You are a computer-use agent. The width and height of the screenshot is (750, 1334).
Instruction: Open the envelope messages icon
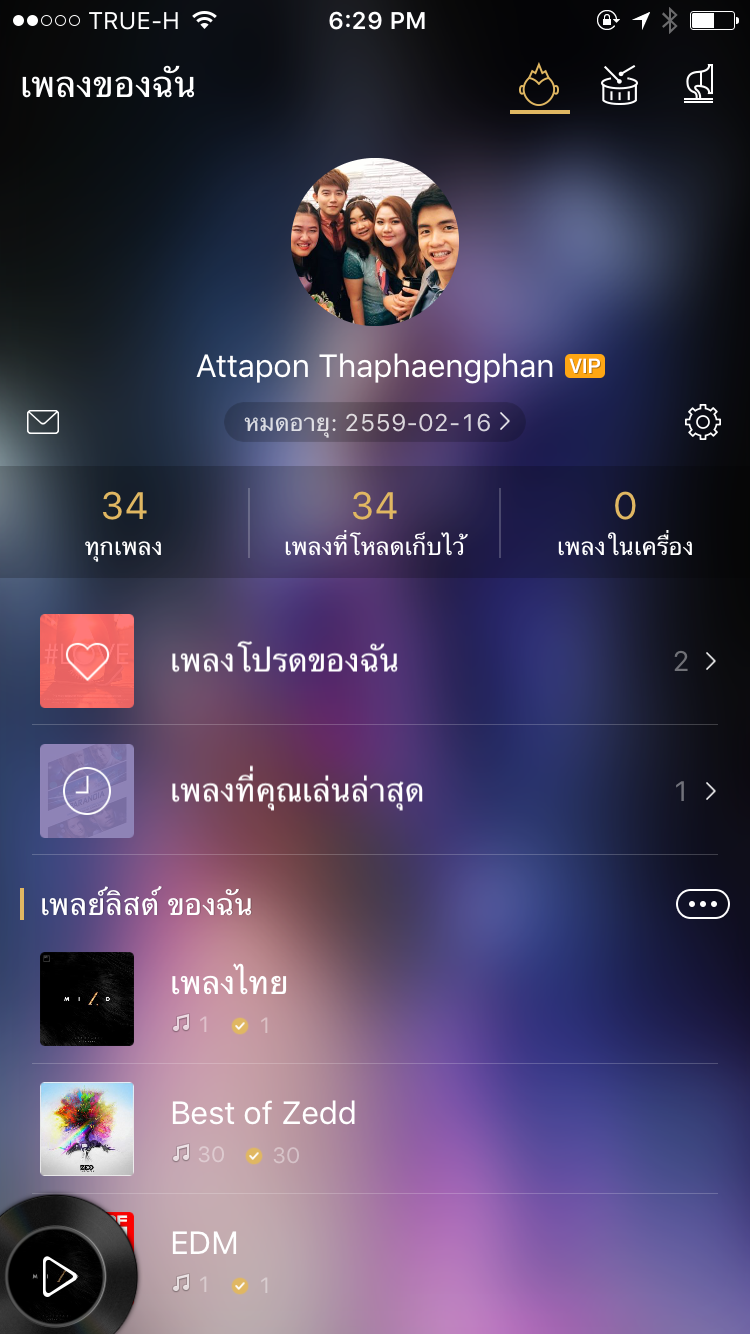(x=43, y=422)
